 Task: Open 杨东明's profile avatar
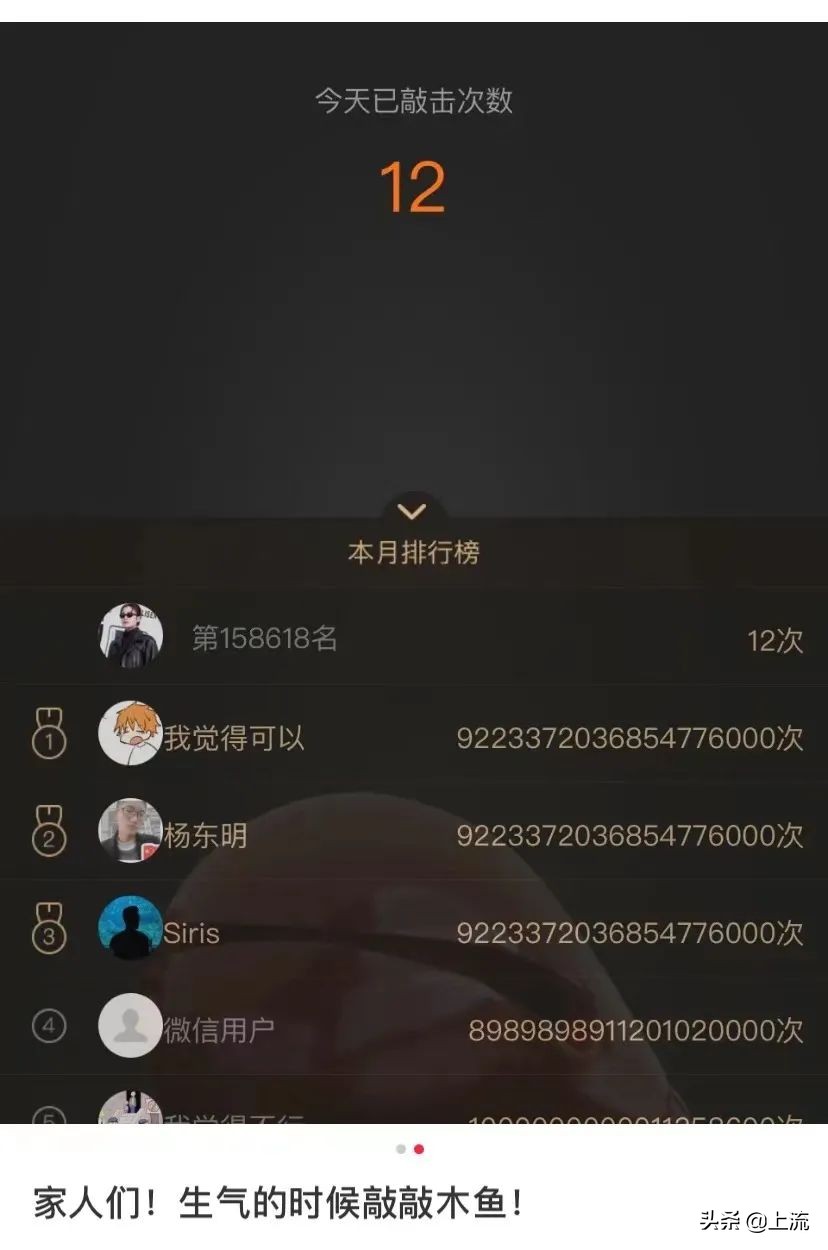coord(129,832)
